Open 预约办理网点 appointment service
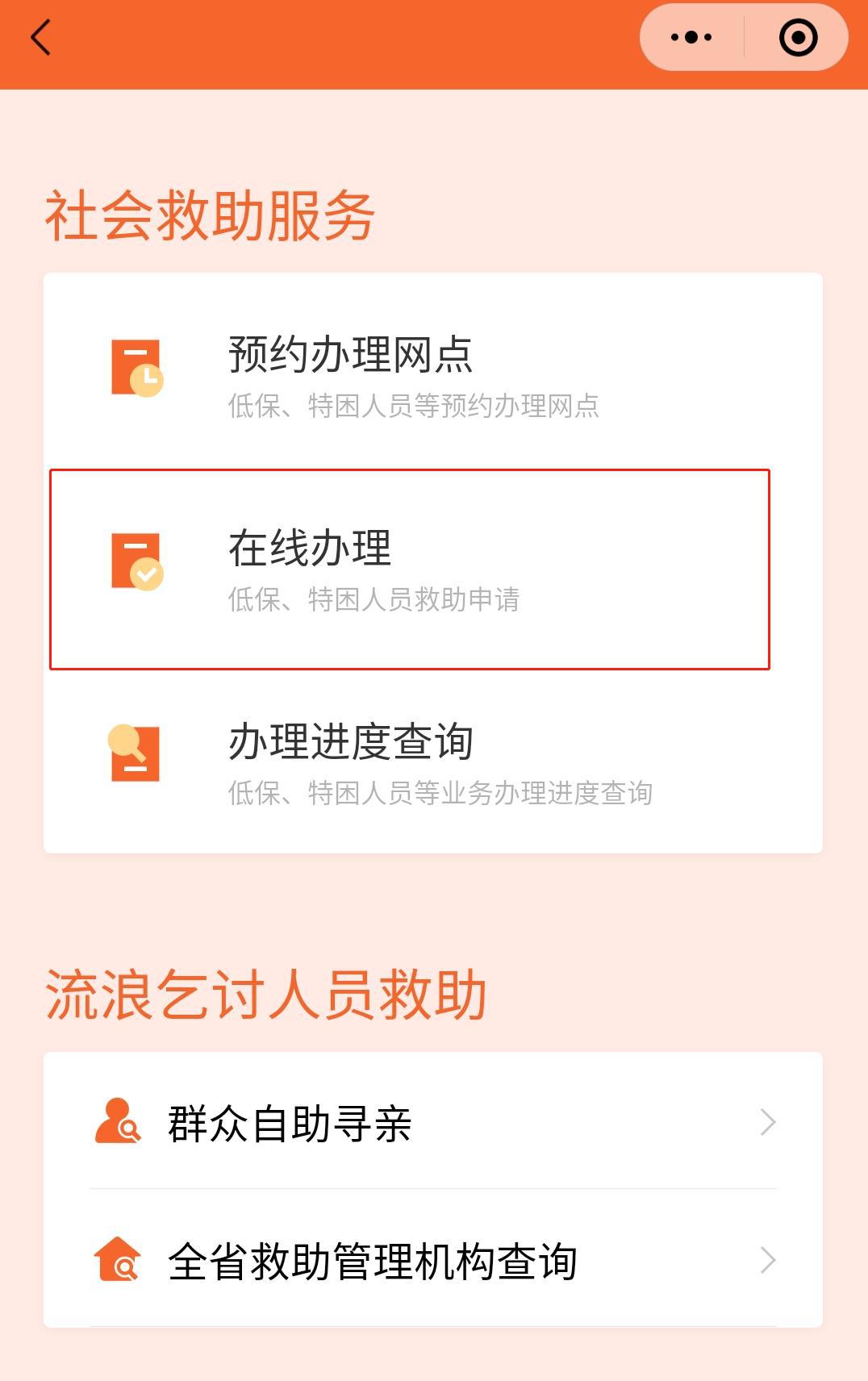868x1381 pixels. (411, 373)
